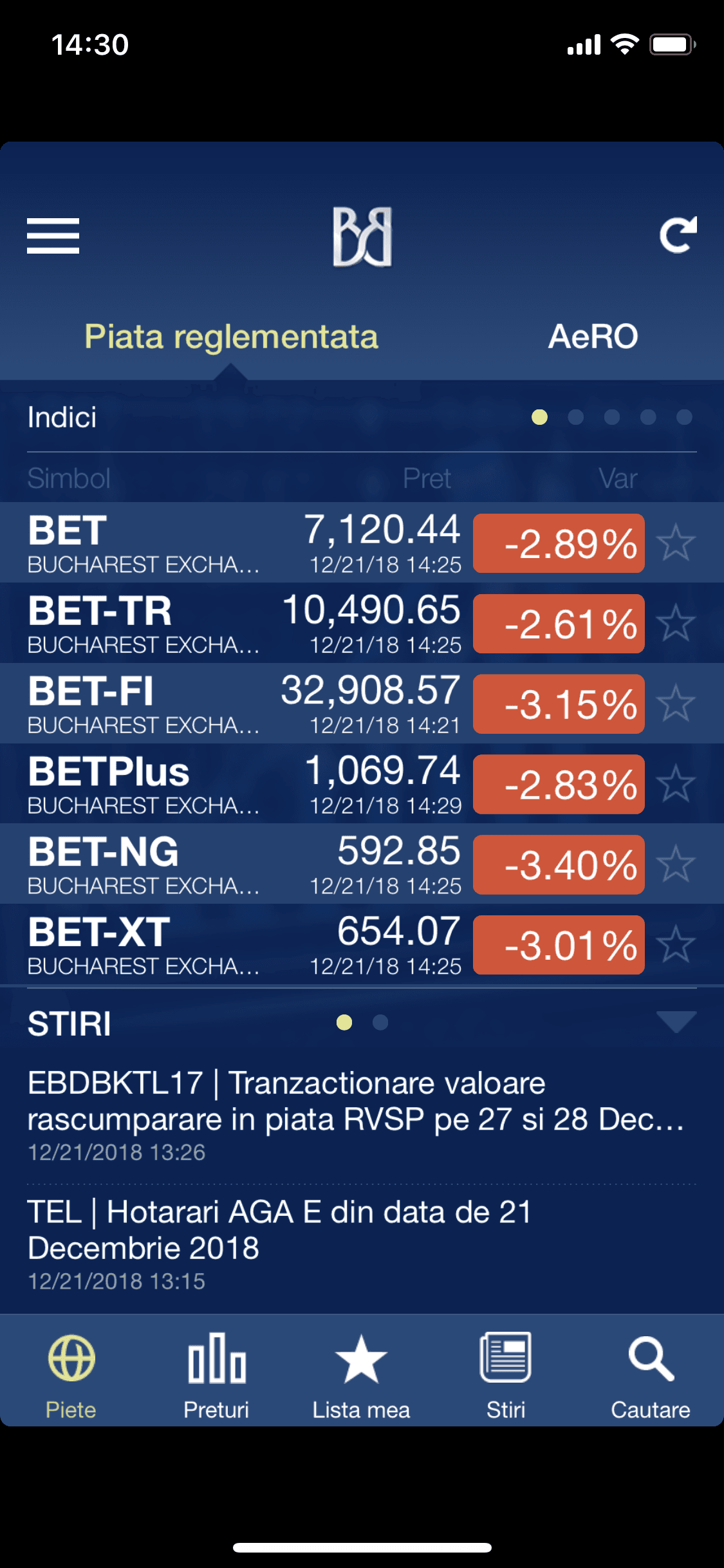
Task: Tap the star next to BET
Action: (x=676, y=543)
